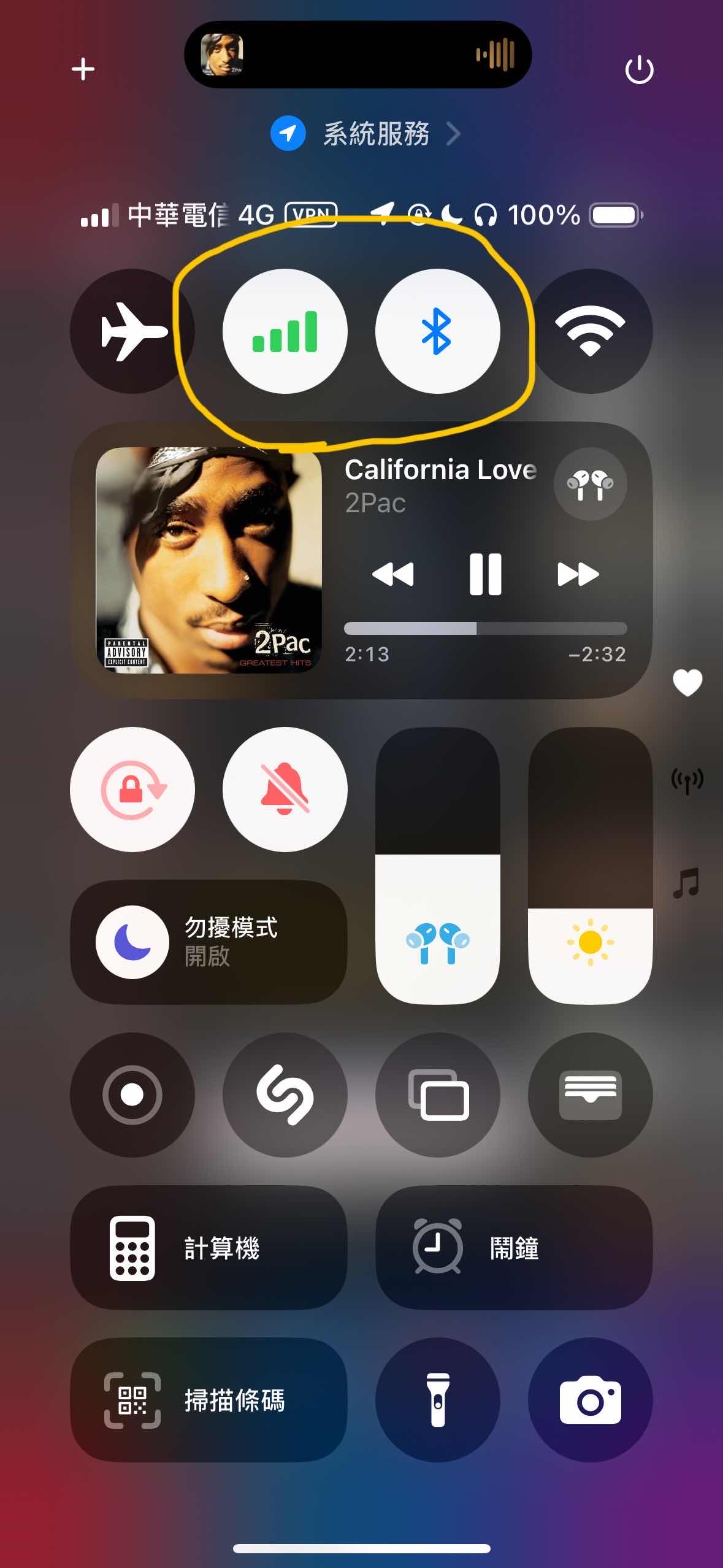
Task: Pause California Love playback
Action: pyautogui.click(x=485, y=574)
